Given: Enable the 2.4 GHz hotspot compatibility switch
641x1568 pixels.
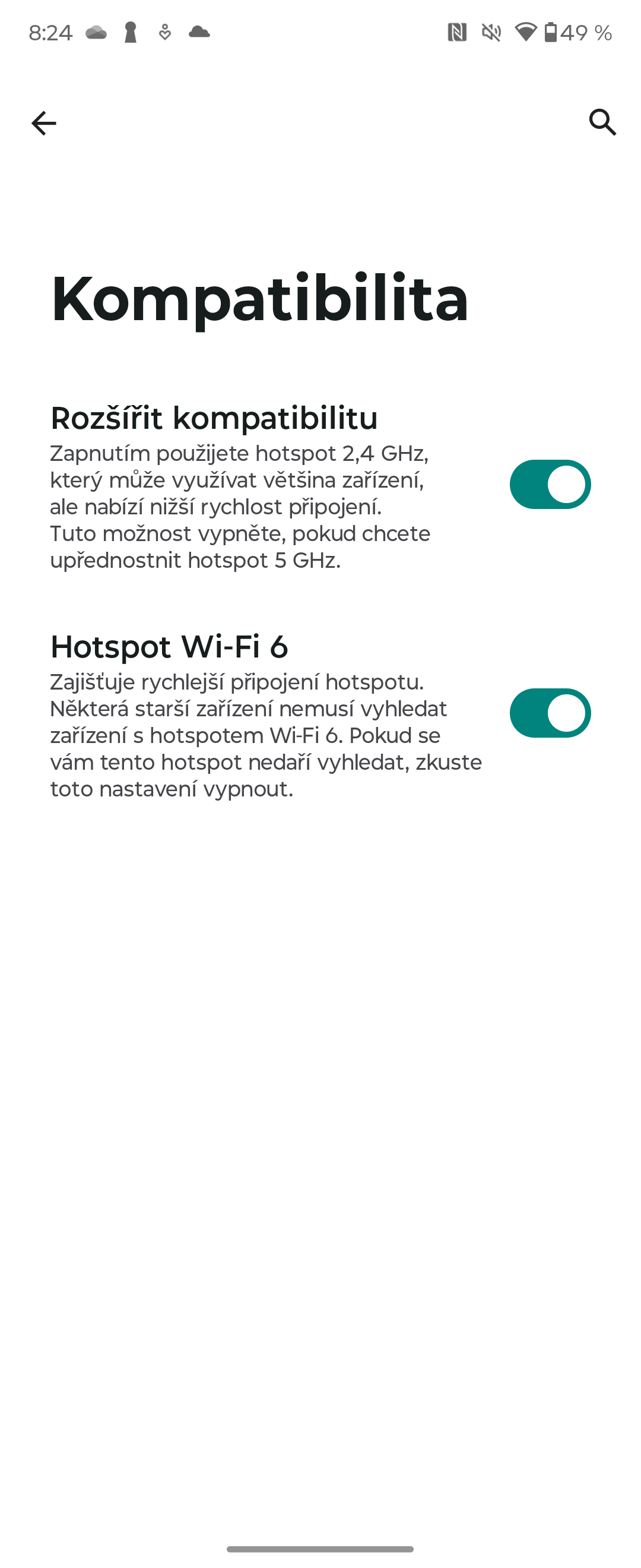Looking at the screenshot, I should [549, 484].
